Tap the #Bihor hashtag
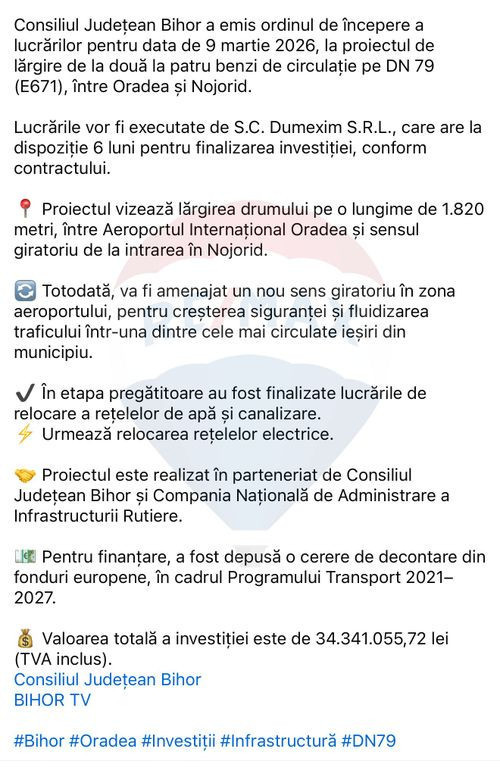 39,741
